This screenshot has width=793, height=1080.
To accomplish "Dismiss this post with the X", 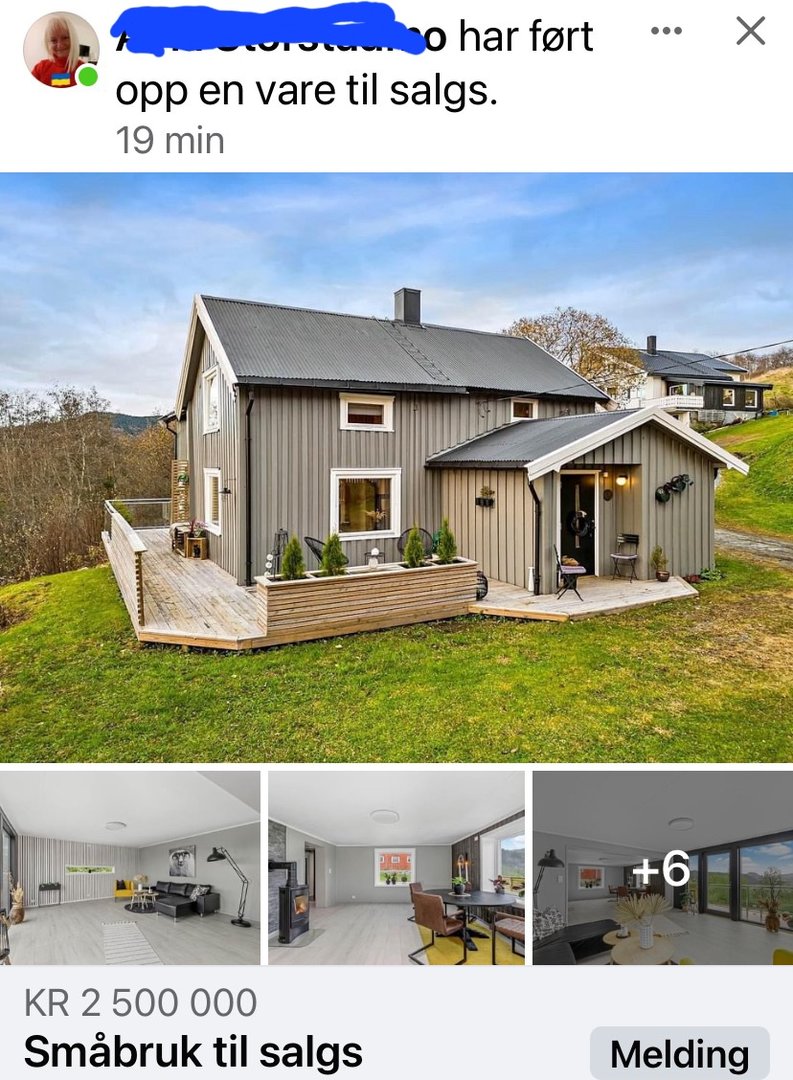I will pyautogui.click(x=750, y=31).
